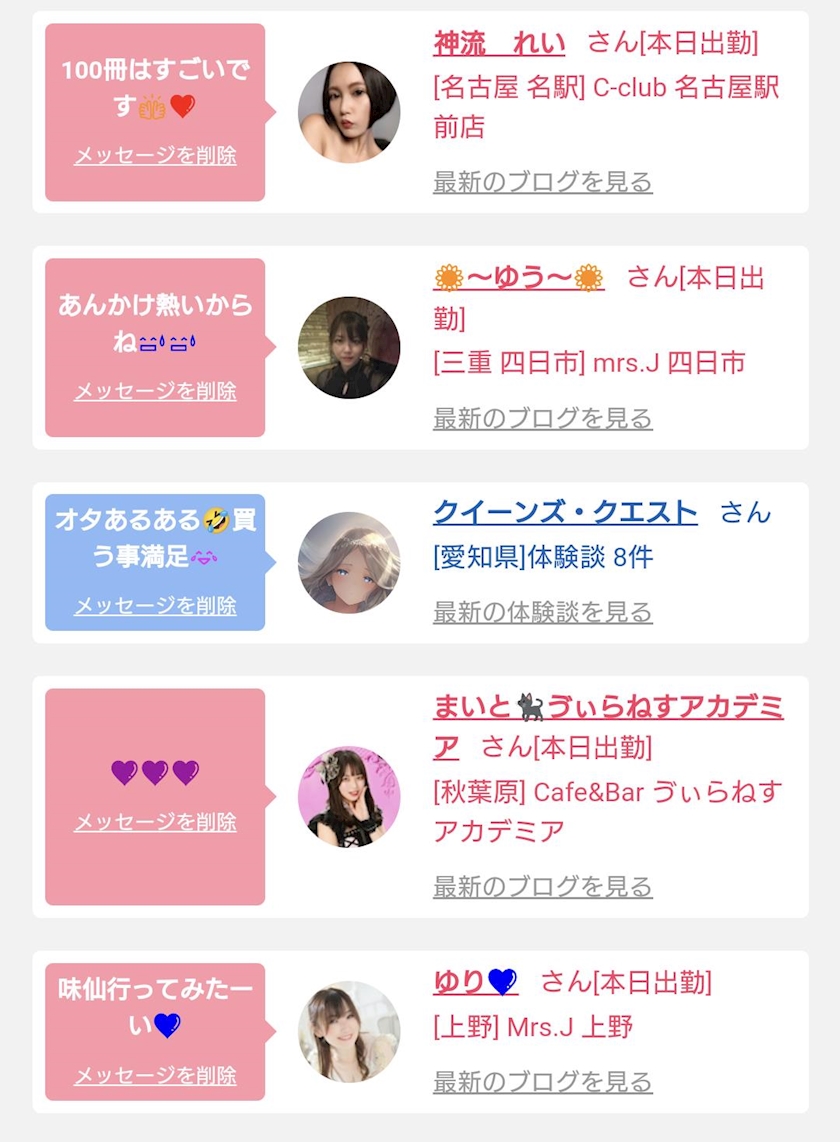Screen dimensions: 840x1142
Task: Open 神流 れい's profile name link
Action: point(499,44)
